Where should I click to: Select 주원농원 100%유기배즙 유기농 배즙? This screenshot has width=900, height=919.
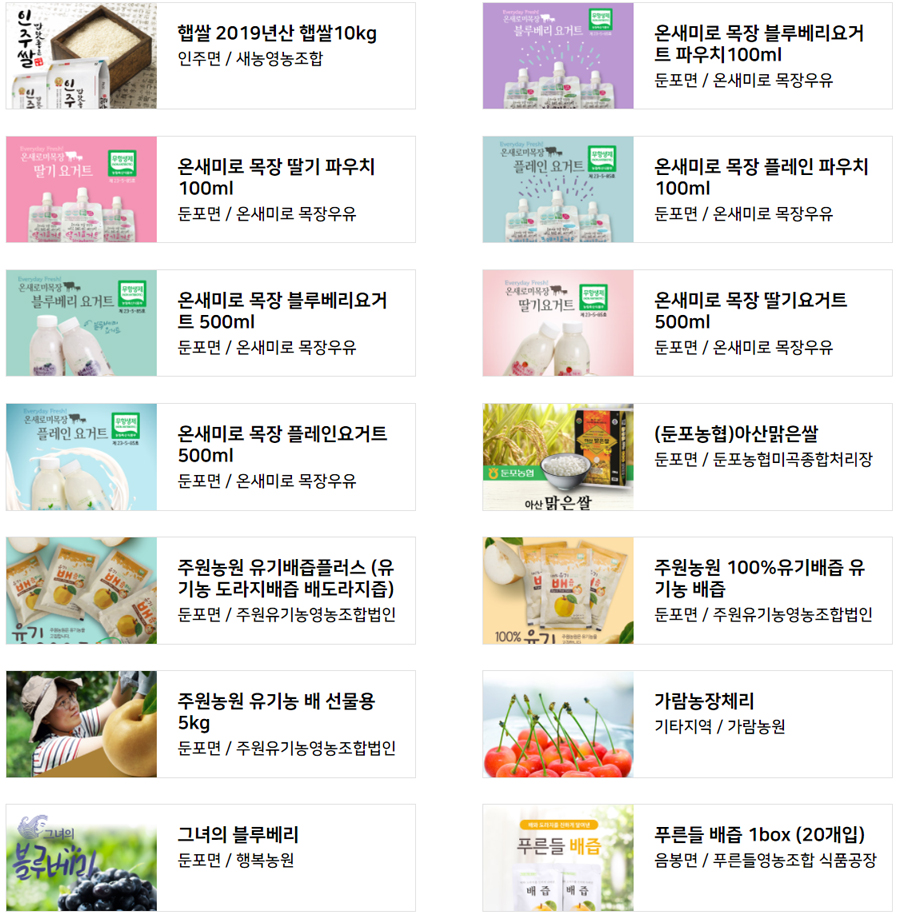pos(758,578)
